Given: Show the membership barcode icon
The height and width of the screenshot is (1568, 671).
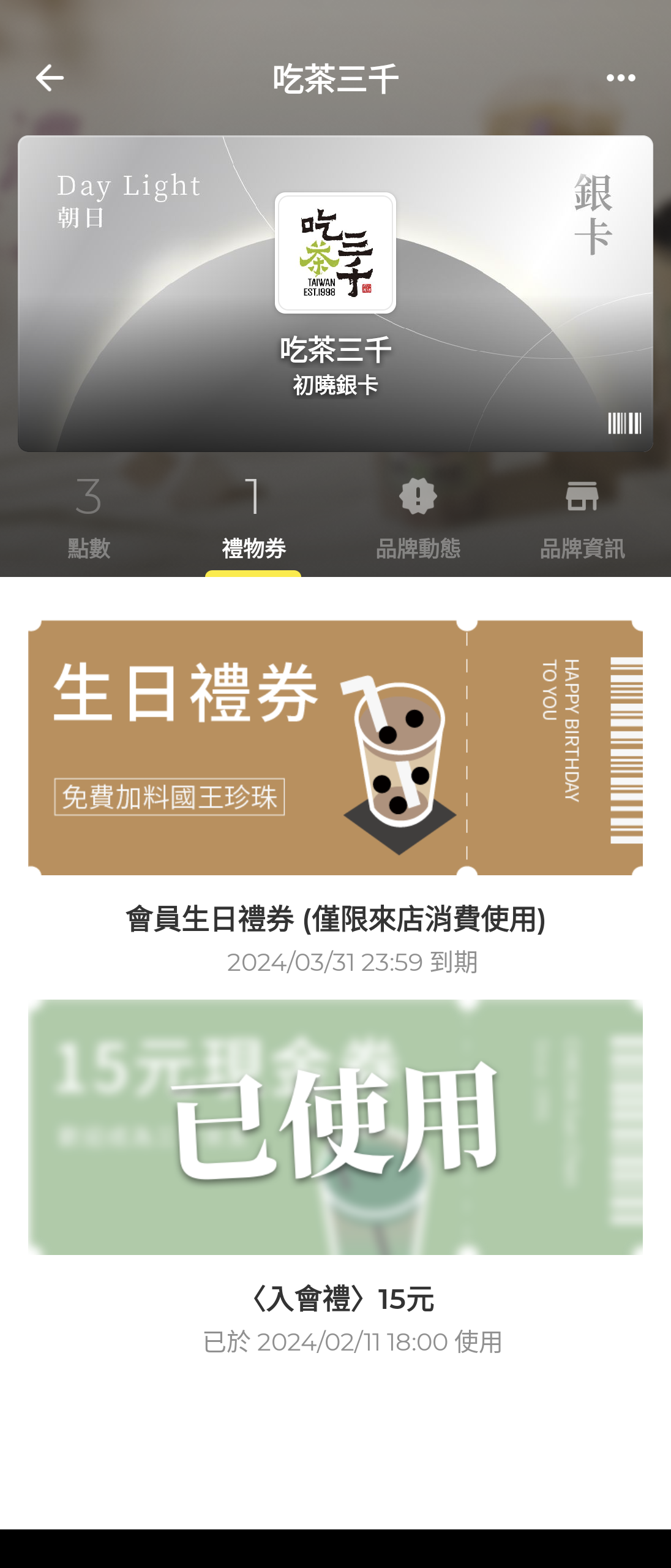Looking at the screenshot, I should (624, 423).
